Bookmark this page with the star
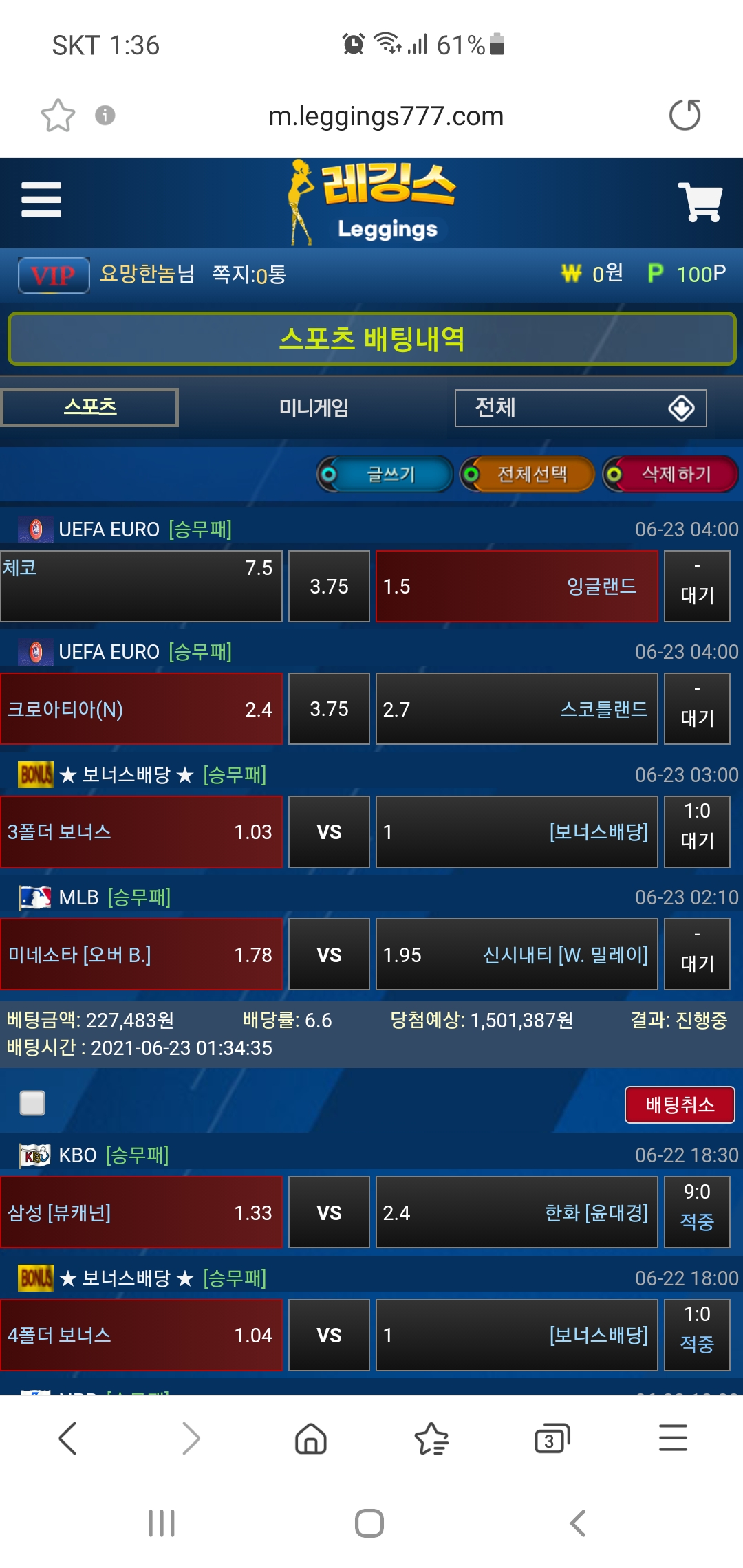743x1568 pixels. (x=58, y=116)
